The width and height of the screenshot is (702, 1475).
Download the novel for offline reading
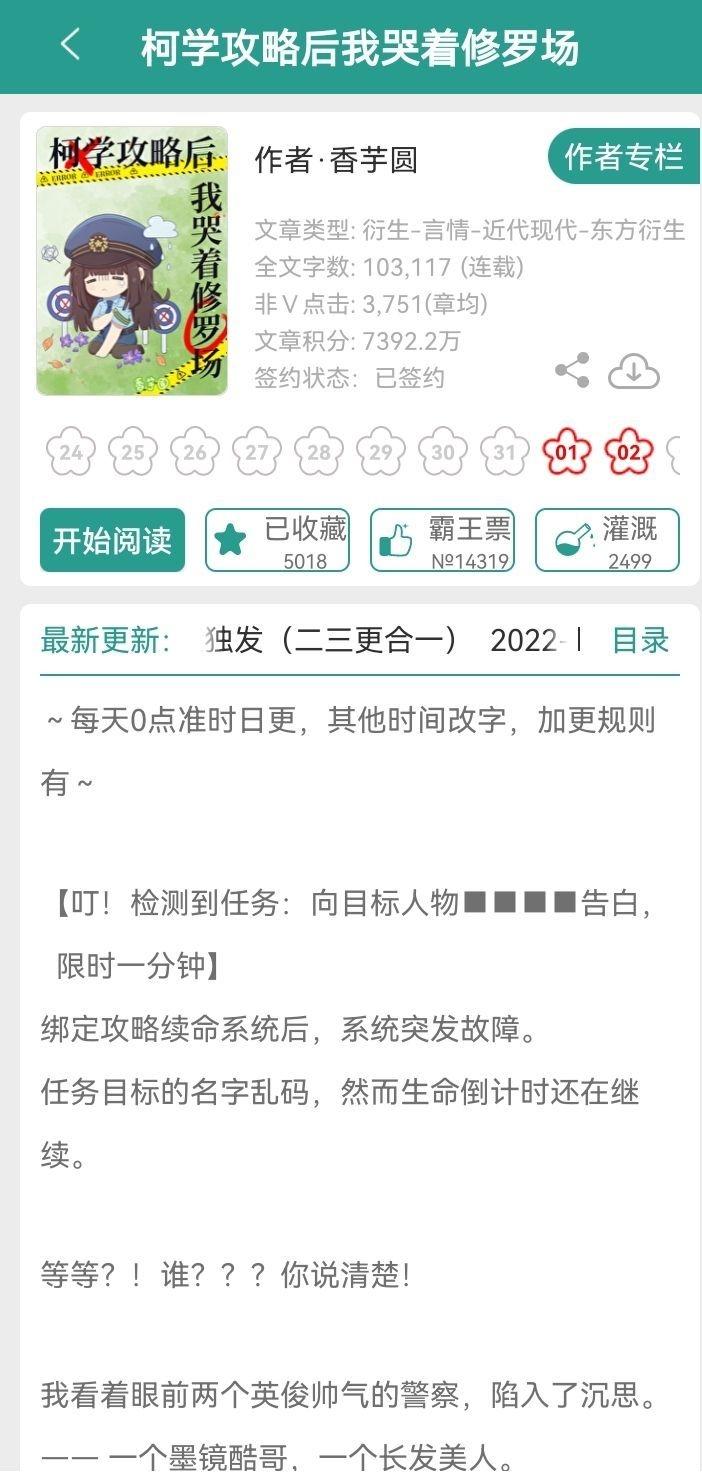tap(634, 371)
